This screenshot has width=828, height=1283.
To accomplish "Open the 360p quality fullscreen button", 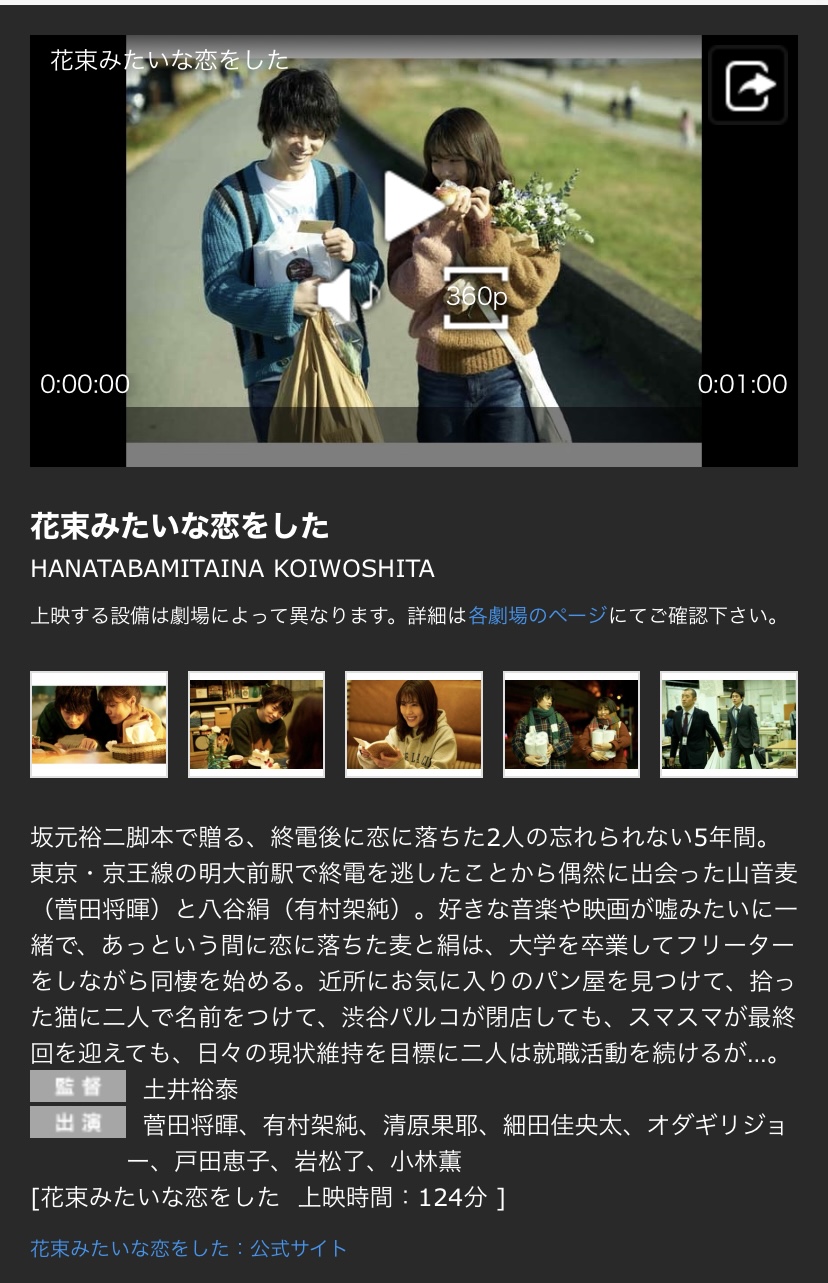I will (x=476, y=297).
